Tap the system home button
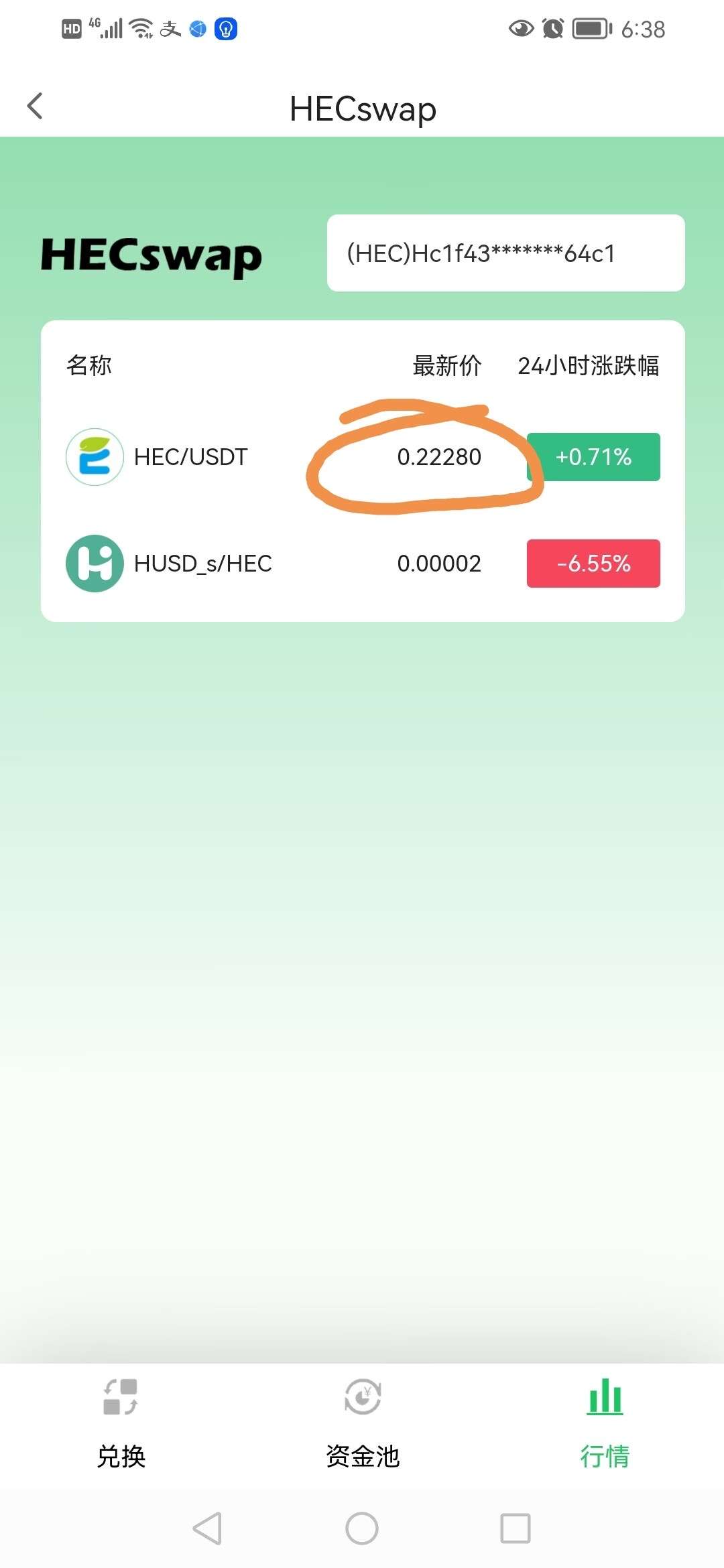This screenshot has height=1568, width=724. click(x=362, y=1528)
